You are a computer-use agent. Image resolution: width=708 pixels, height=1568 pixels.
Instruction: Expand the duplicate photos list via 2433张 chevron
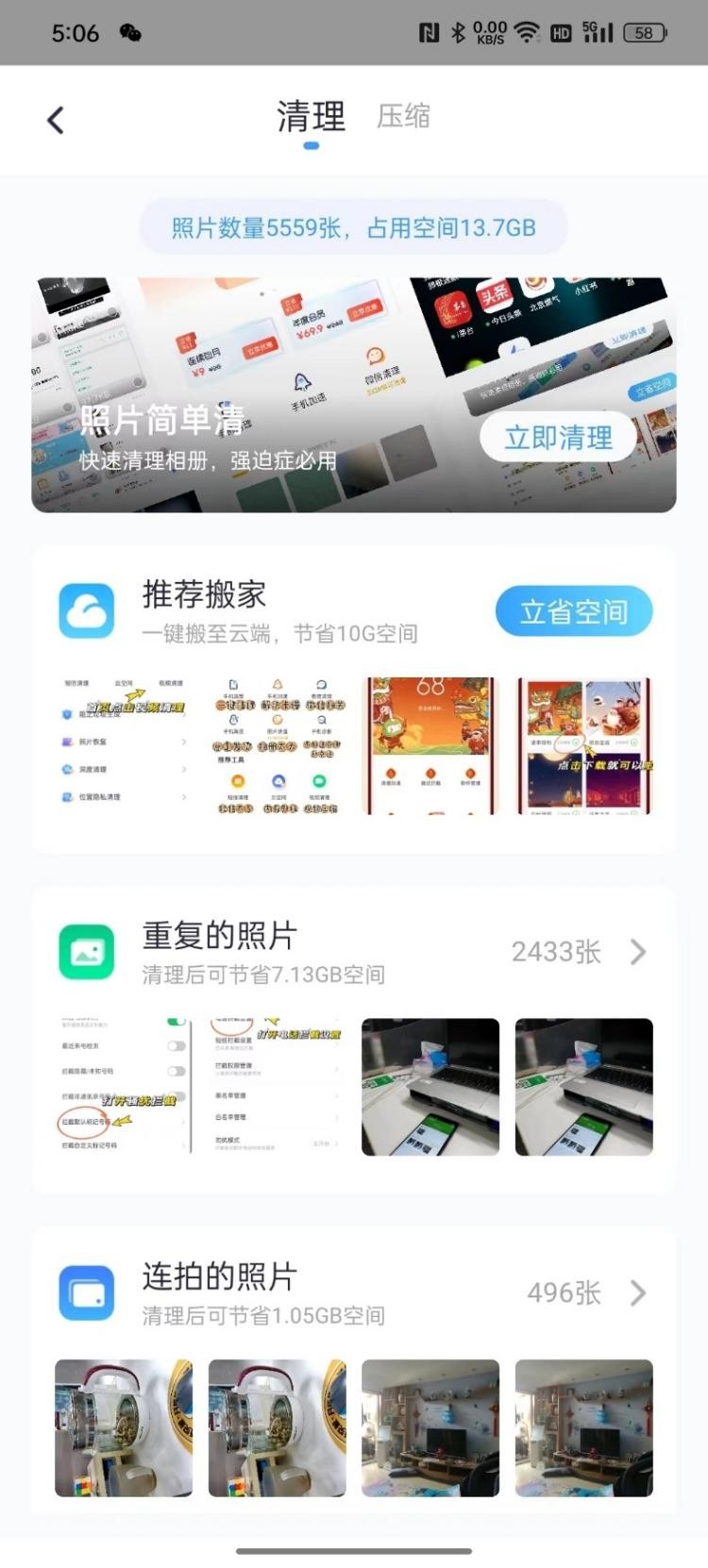(x=638, y=953)
